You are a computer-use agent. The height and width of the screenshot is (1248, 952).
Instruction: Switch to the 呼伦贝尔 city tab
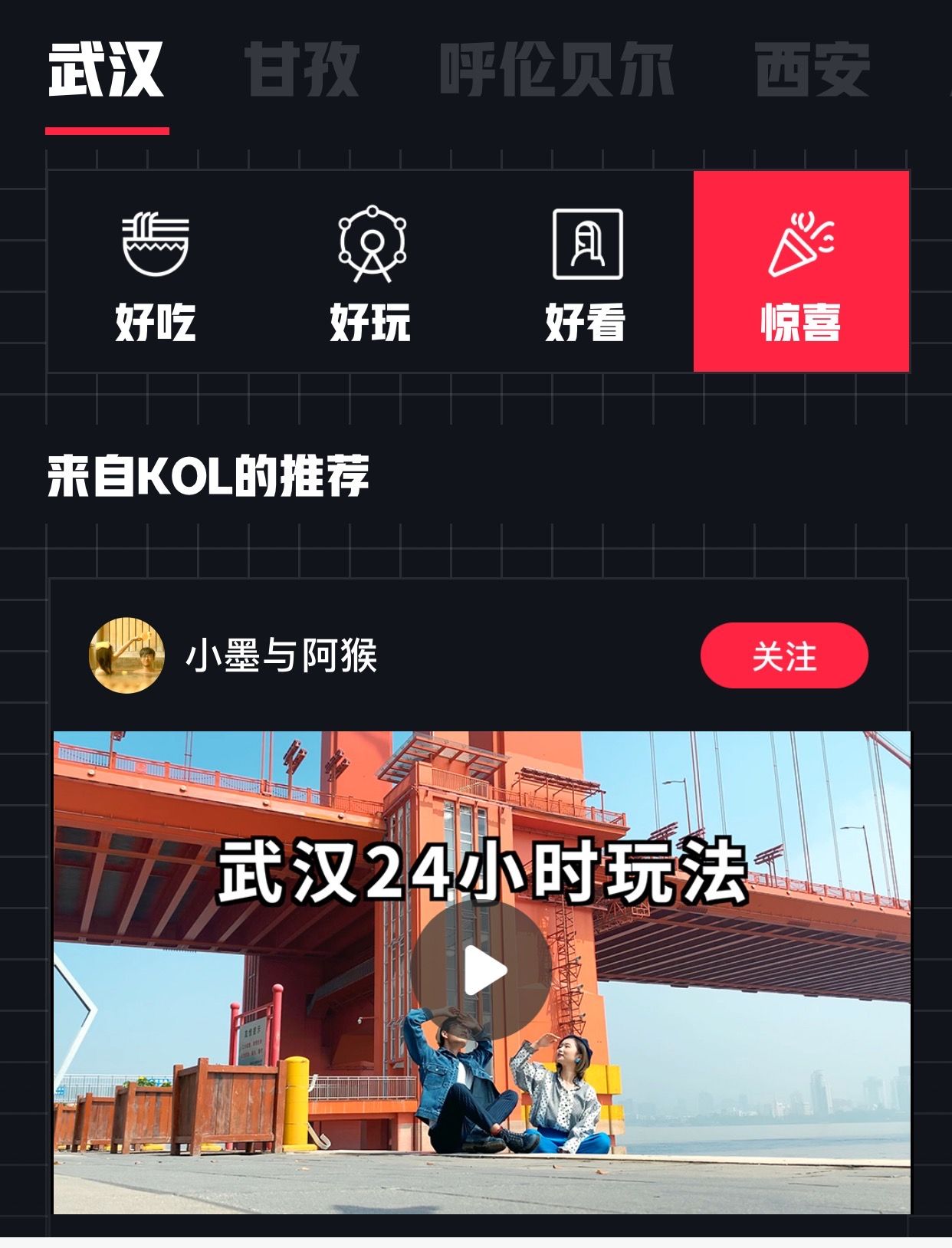pos(556,71)
